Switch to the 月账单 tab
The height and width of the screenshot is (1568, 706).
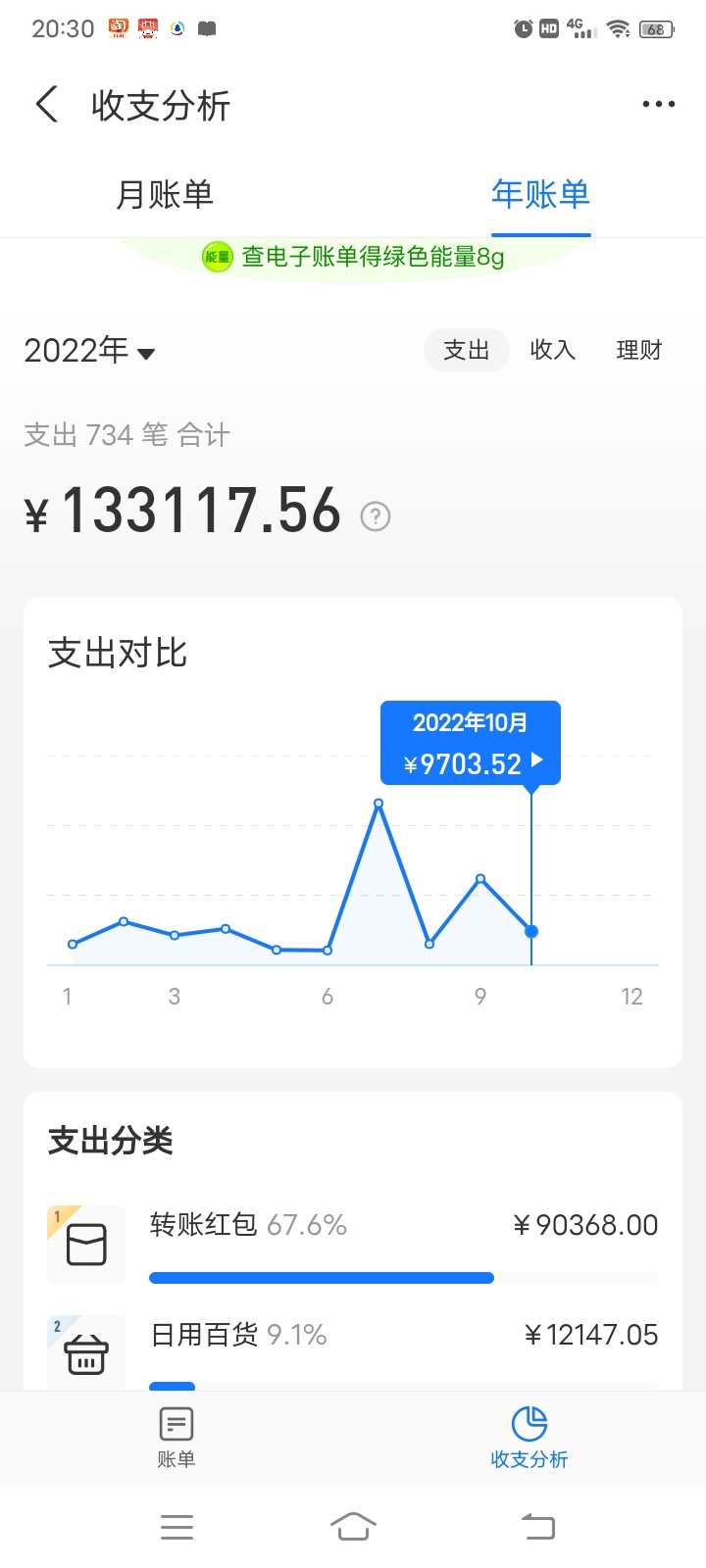pyautogui.click(x=165, y=194)
